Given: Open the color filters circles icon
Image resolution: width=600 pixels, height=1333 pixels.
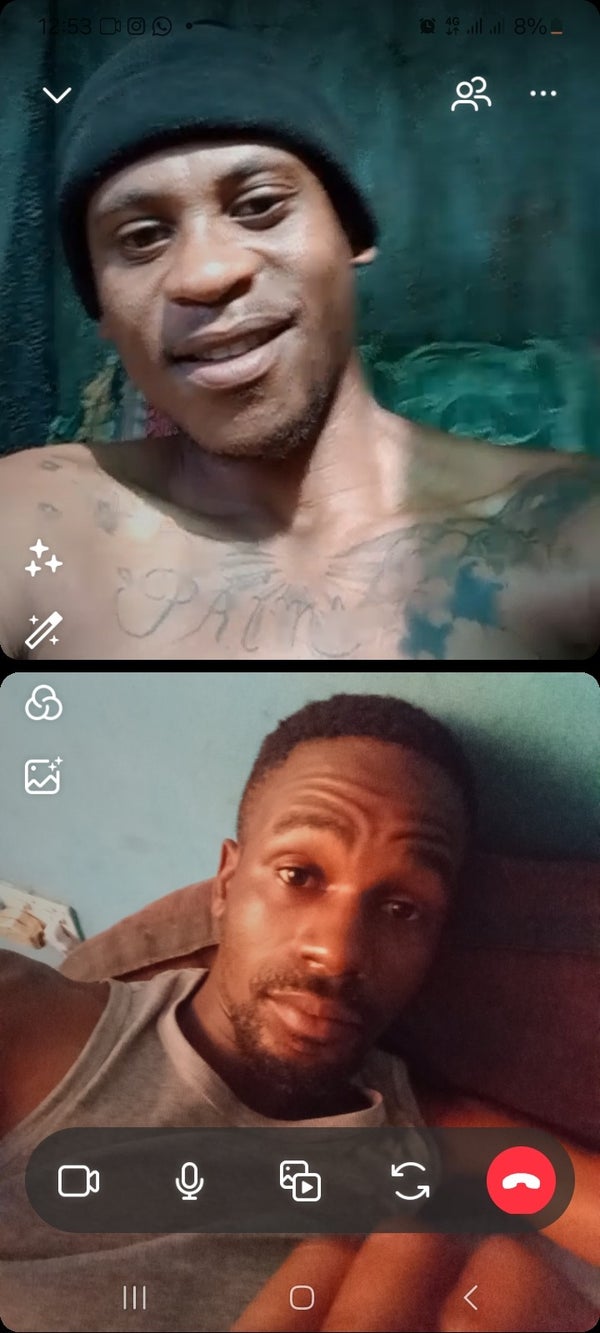Looking at the screenshot, I should [x=43, y=703].
